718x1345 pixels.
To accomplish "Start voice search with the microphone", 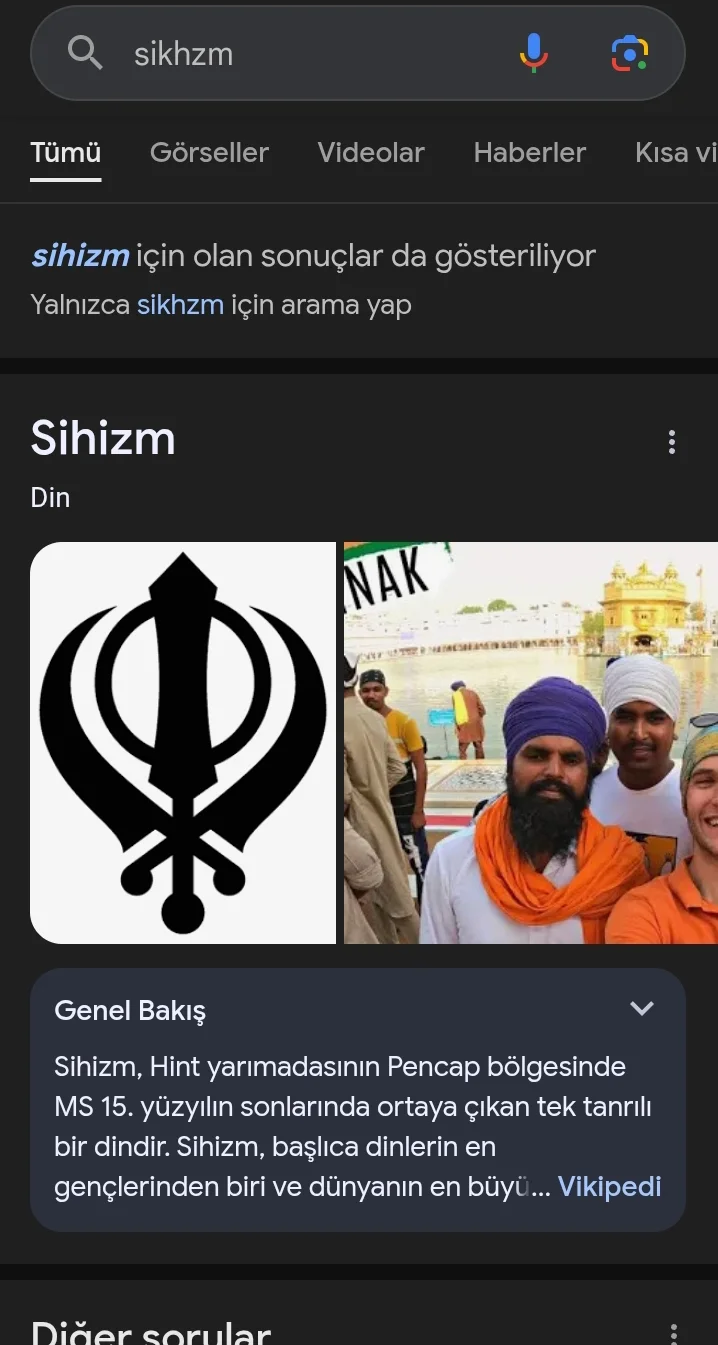I will pos(534,53).
